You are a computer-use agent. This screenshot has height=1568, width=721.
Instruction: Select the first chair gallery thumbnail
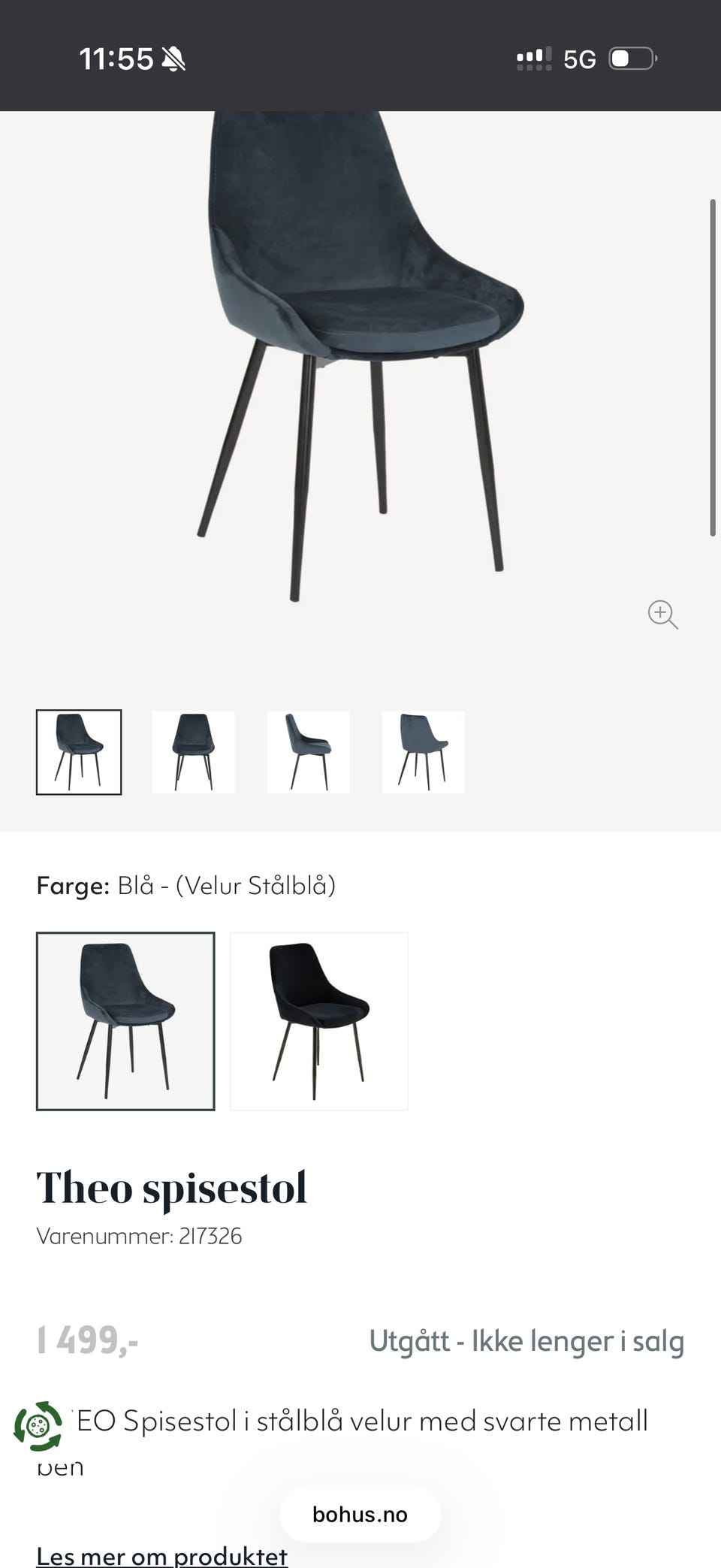click(x=79, y=752)
